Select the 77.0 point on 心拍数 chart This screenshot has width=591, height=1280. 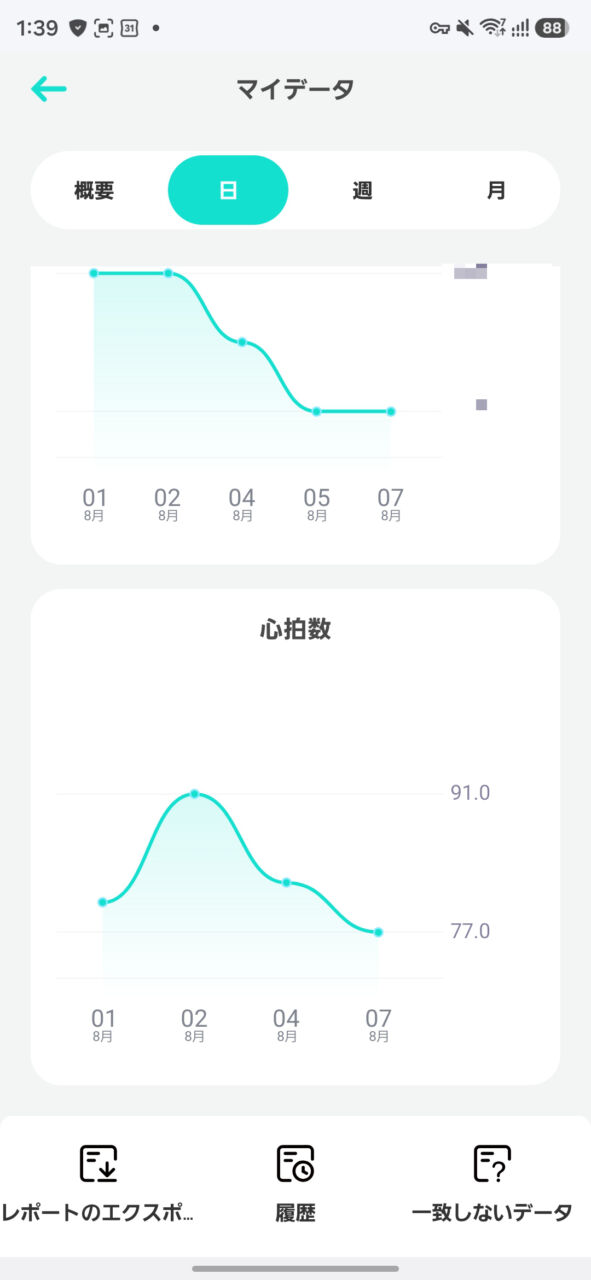[378, 932]
